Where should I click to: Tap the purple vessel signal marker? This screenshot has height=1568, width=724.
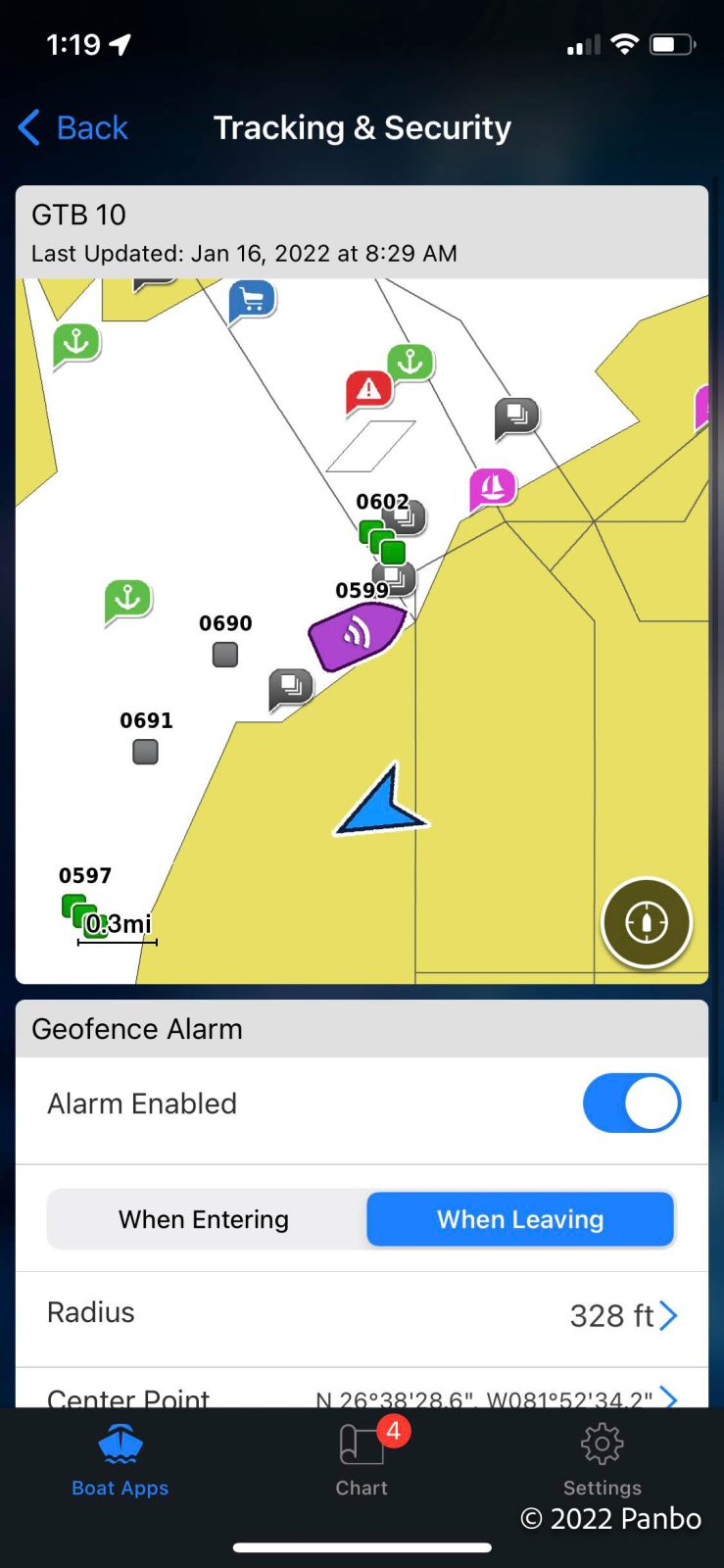(357, 634)
